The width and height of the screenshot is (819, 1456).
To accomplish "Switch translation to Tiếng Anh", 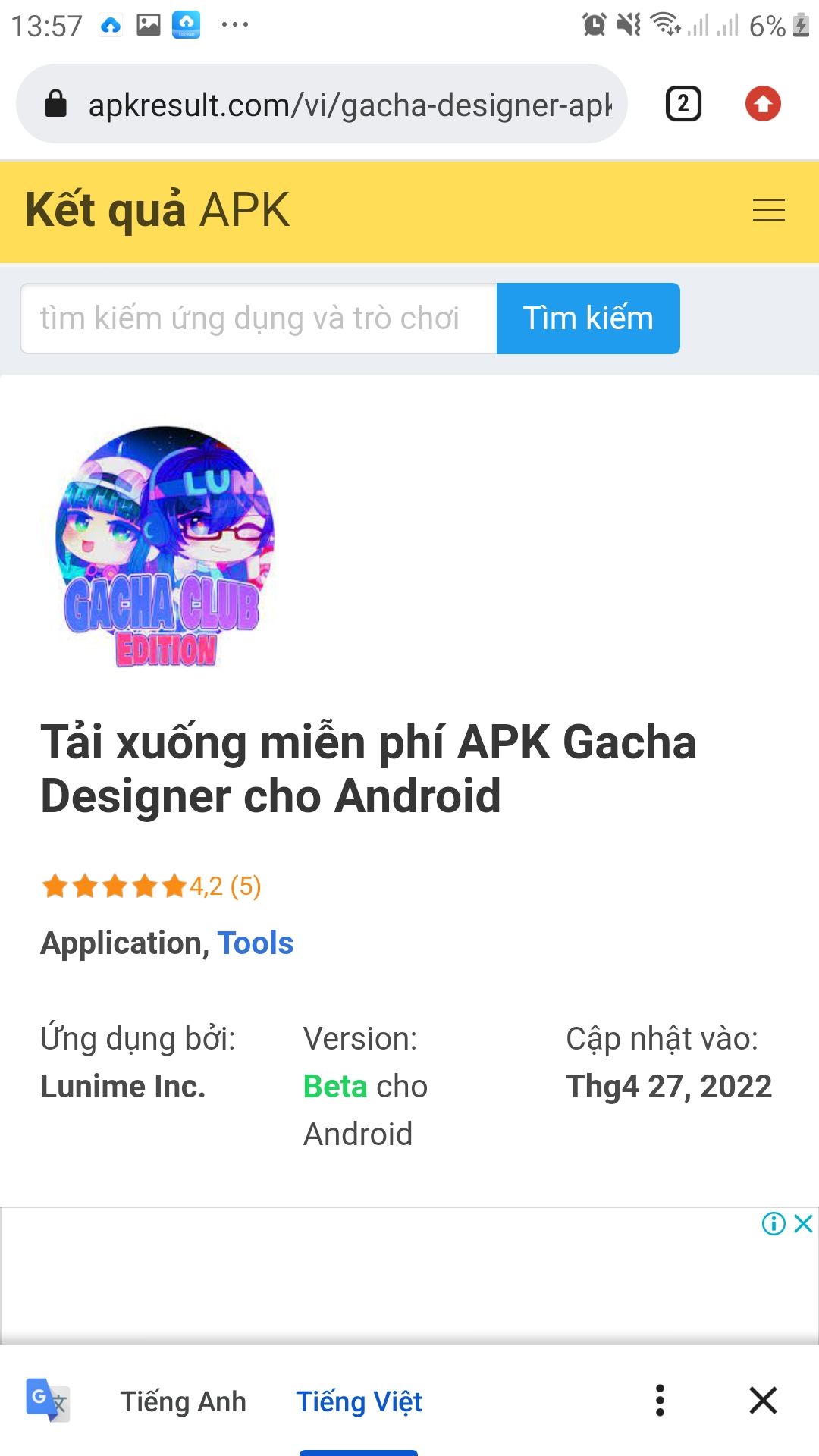I will pyautogui.click(x=183, y=1401).
